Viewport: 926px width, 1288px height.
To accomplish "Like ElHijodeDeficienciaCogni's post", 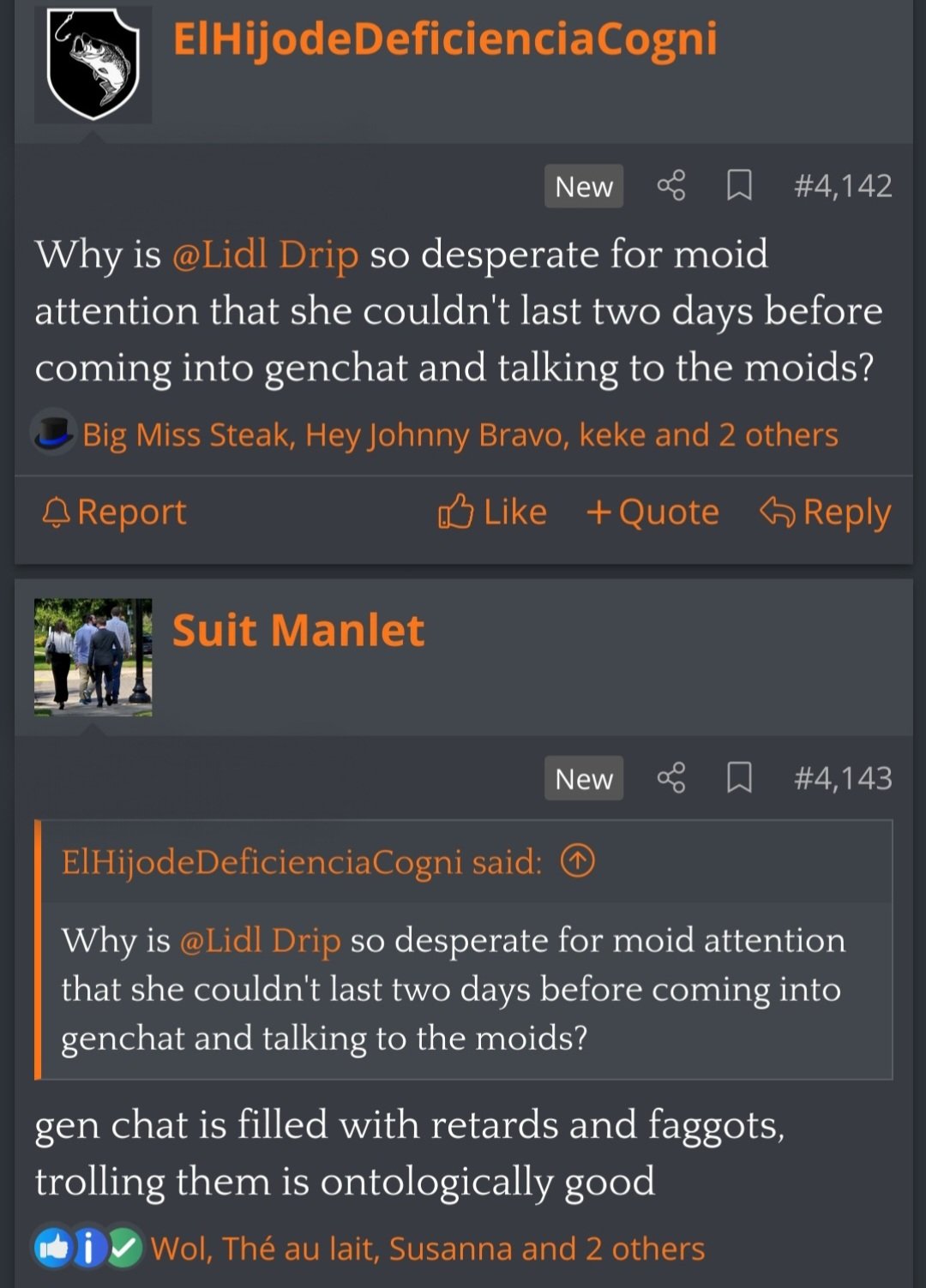I will click(492, 512).
